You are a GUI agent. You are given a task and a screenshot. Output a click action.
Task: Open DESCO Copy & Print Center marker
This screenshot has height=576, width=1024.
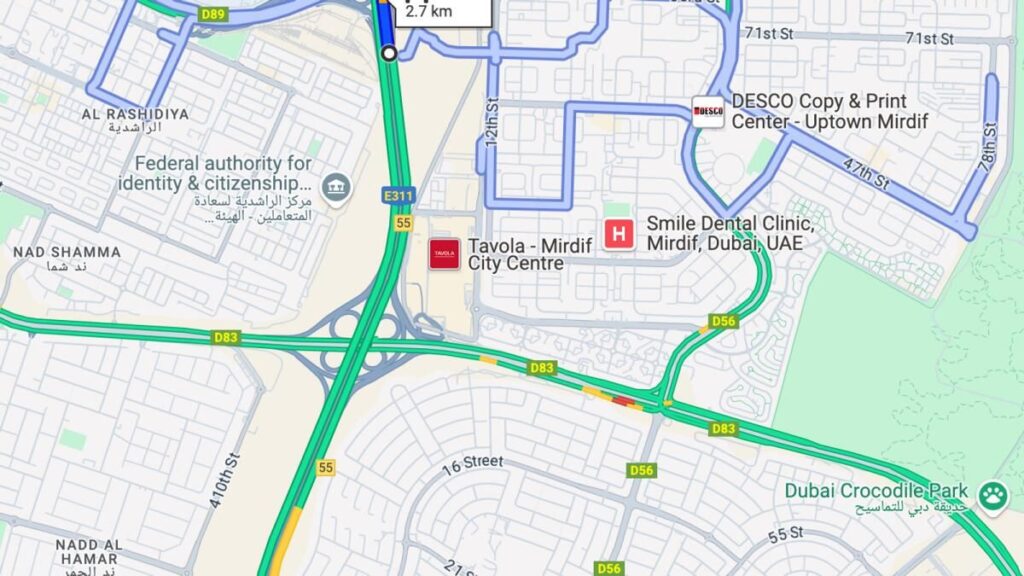click(x=708, y=111)
